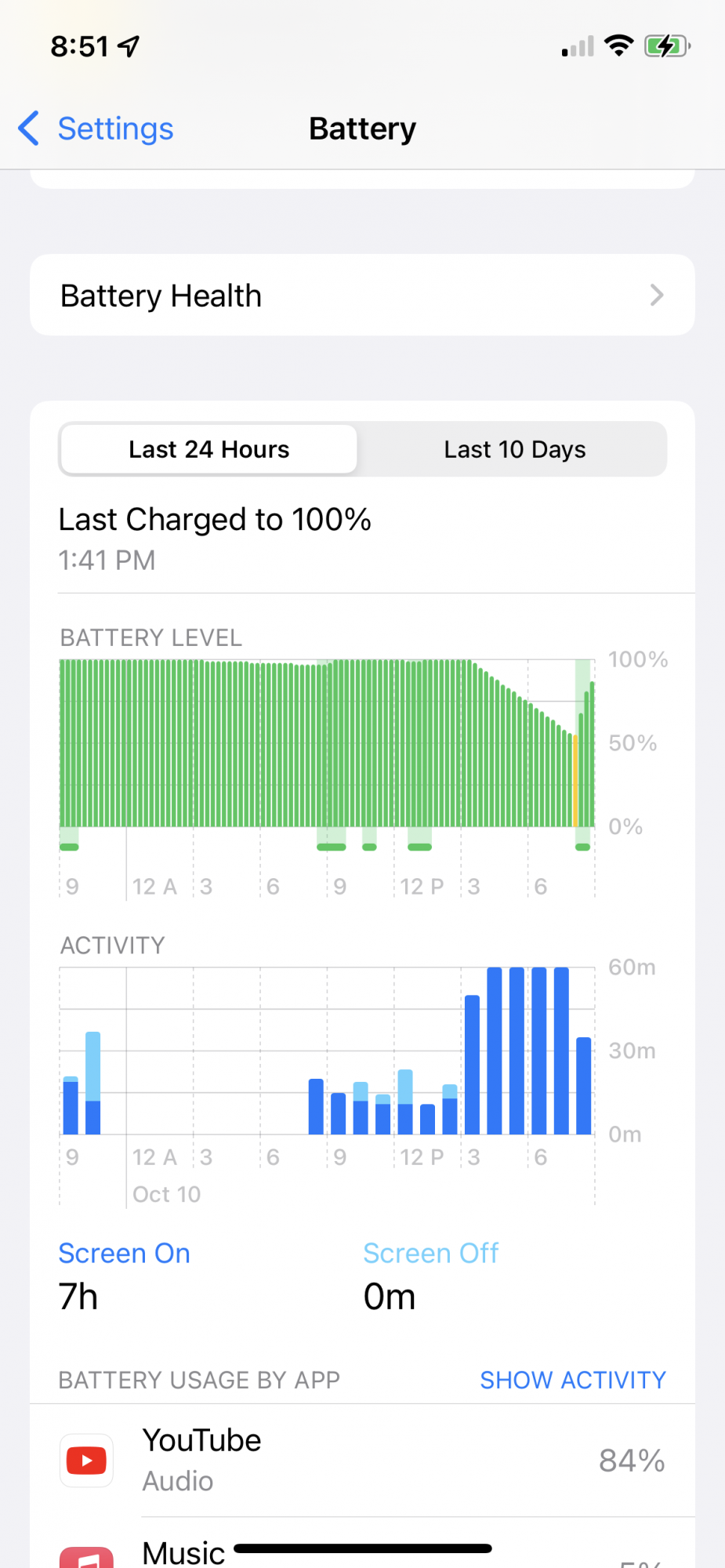Go back to Settings

[96, 129]
